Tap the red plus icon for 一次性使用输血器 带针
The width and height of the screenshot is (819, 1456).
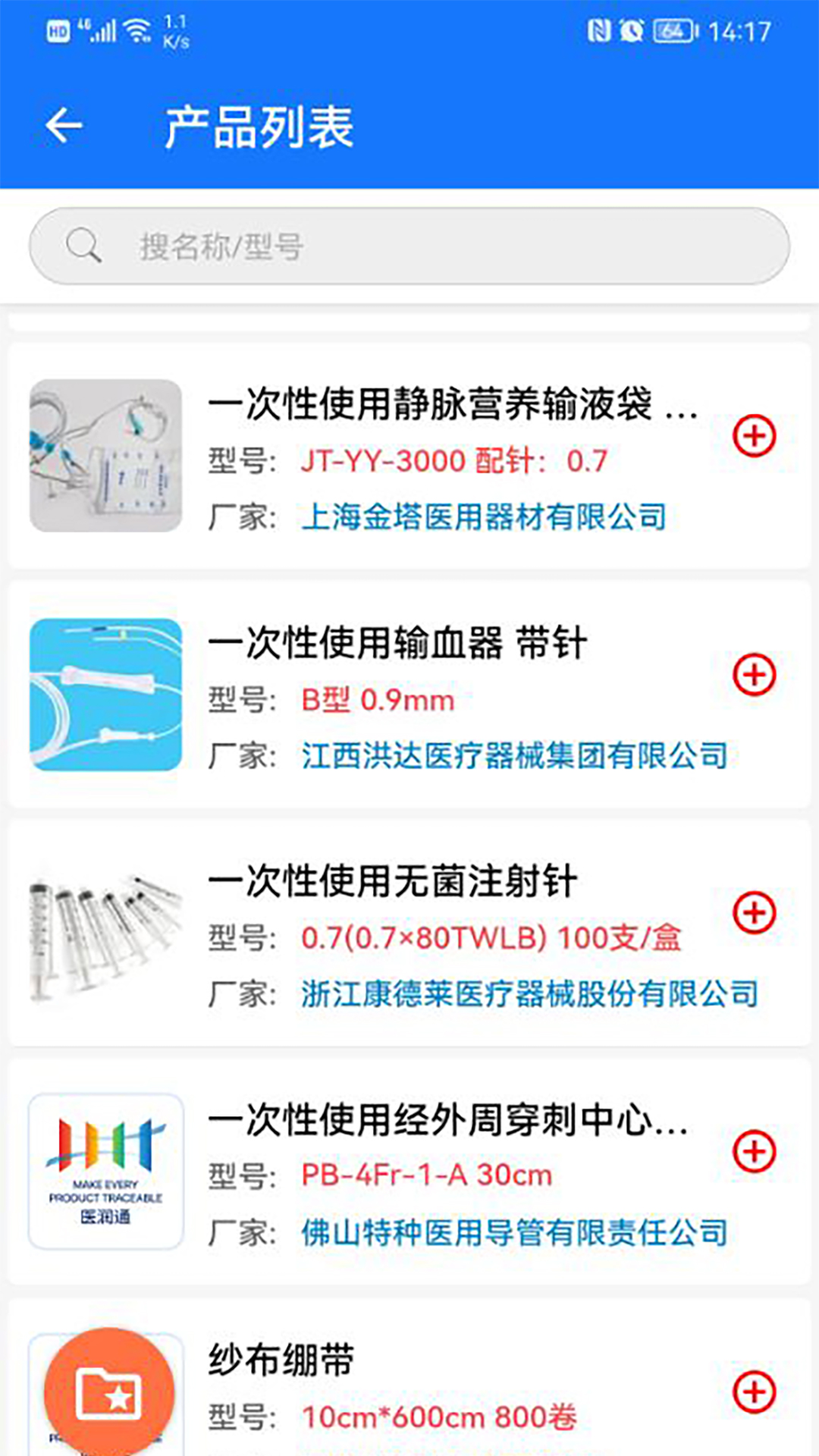[x=755, y=673]
